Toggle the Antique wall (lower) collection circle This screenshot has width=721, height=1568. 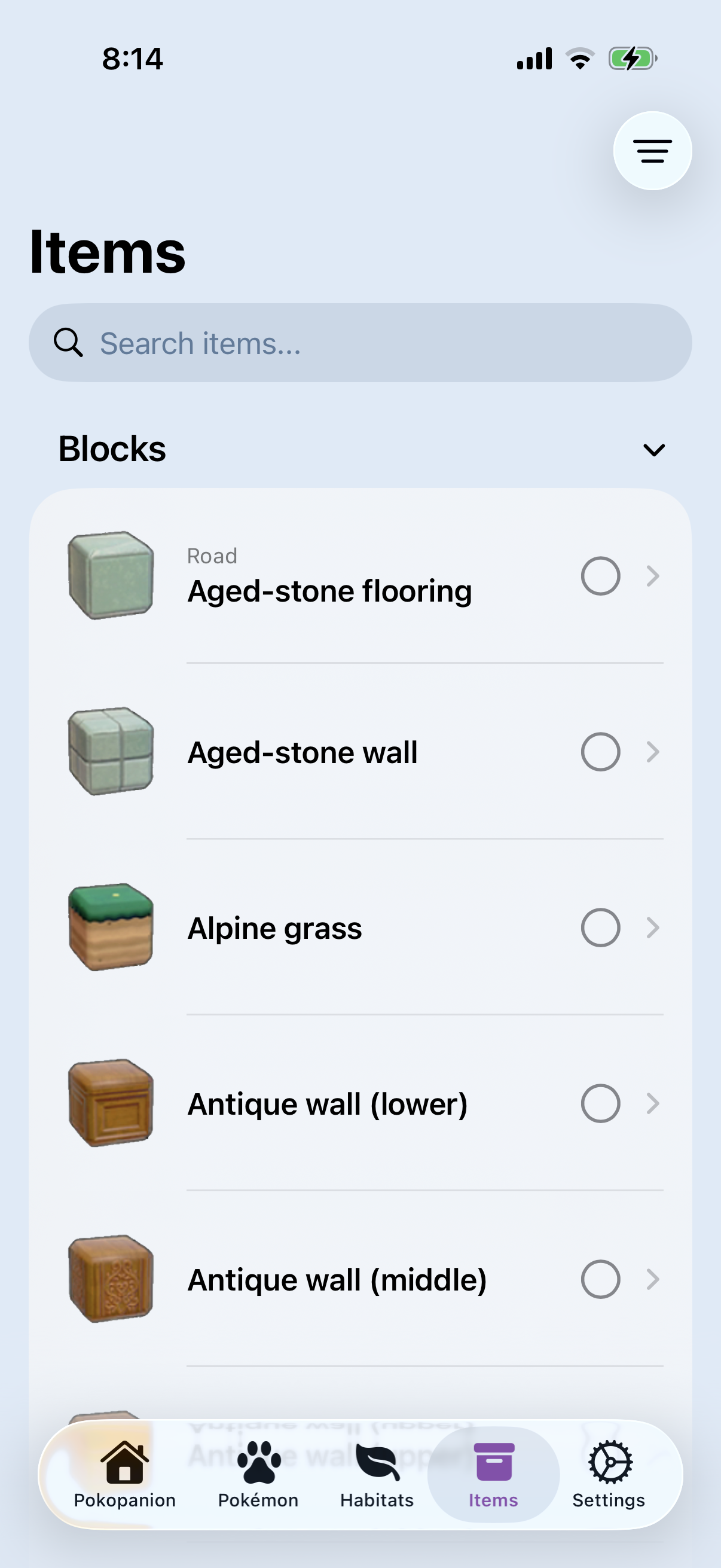click(600, 1103)
